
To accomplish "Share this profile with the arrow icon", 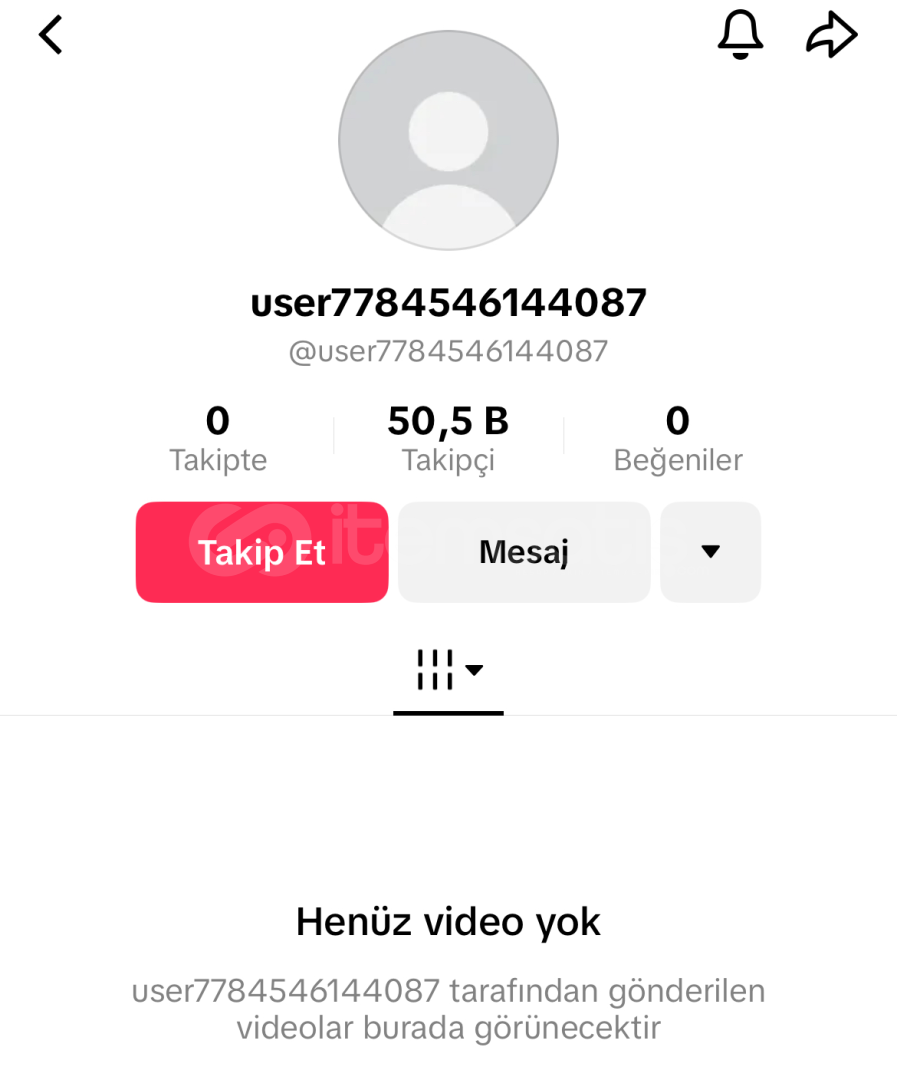I will click(832, 37).
